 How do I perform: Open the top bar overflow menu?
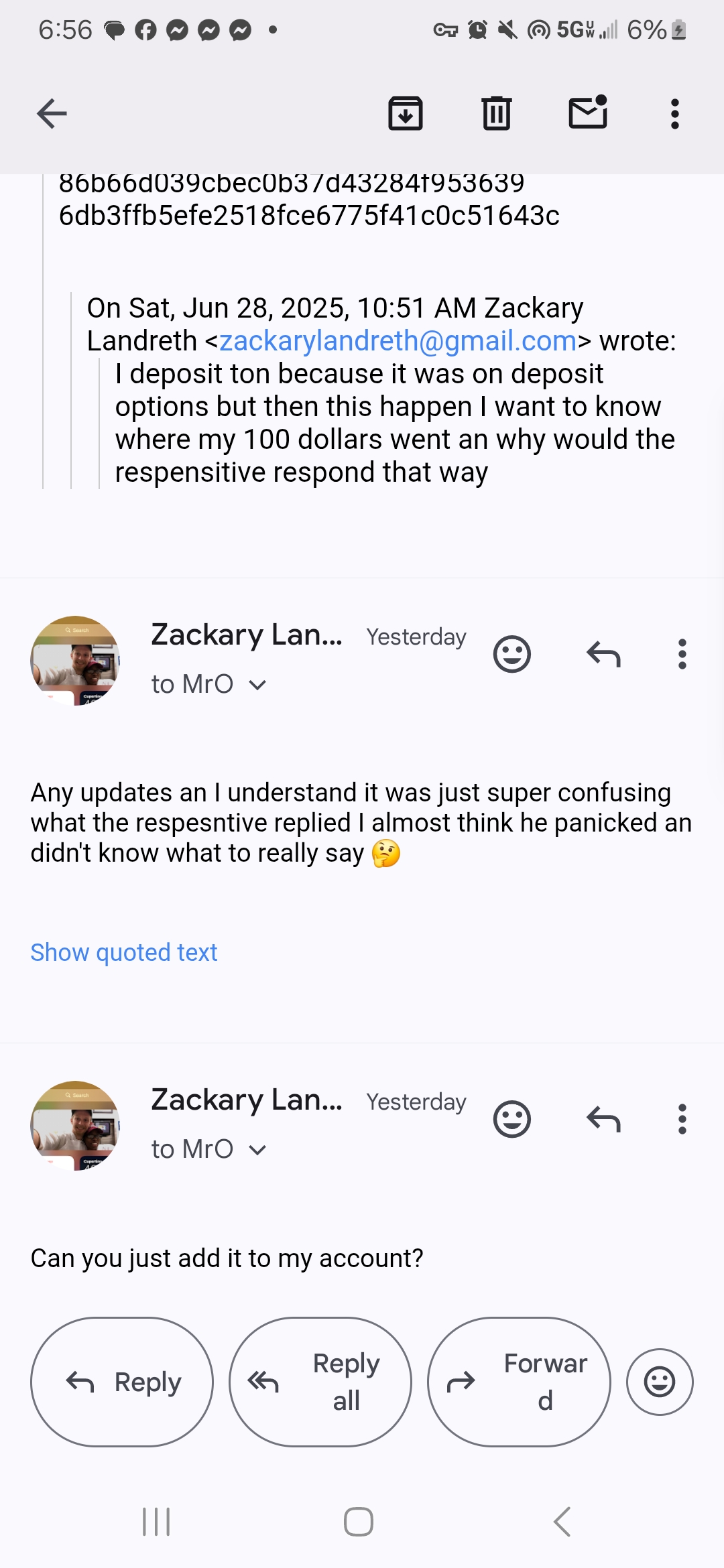coord(675,113)
